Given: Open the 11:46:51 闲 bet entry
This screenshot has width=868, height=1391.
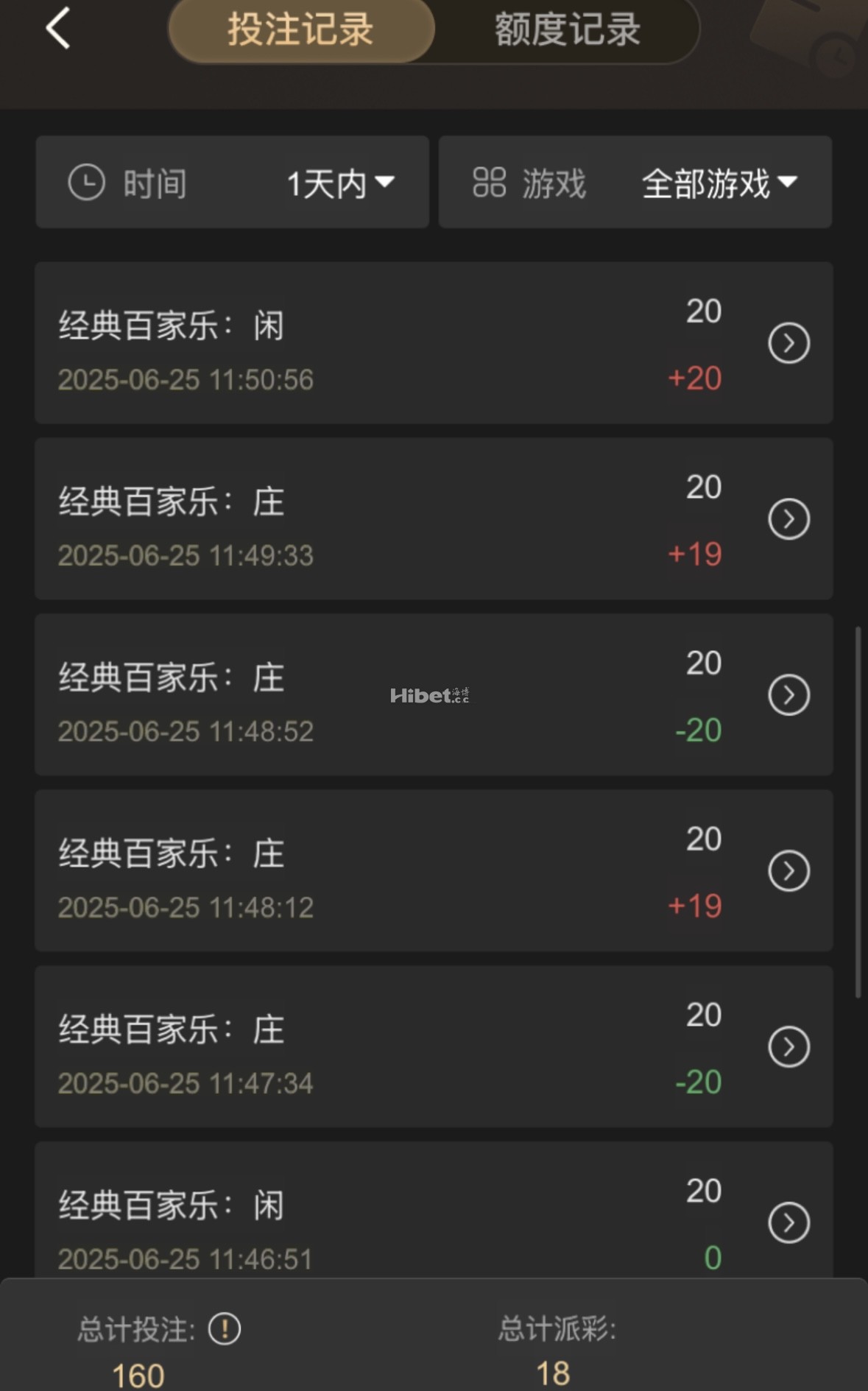Looking at the screenshot, I should [x=788, y=1222].
